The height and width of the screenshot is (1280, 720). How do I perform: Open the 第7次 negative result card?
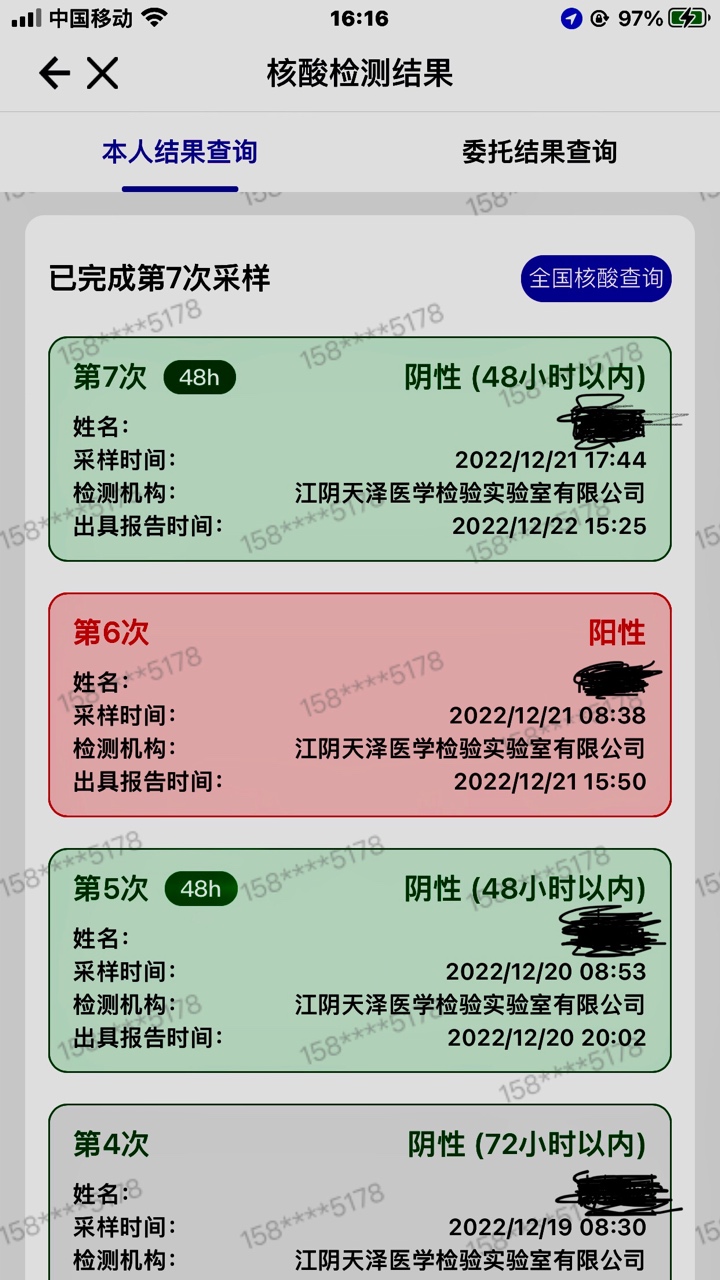click(x=360, y=449)
